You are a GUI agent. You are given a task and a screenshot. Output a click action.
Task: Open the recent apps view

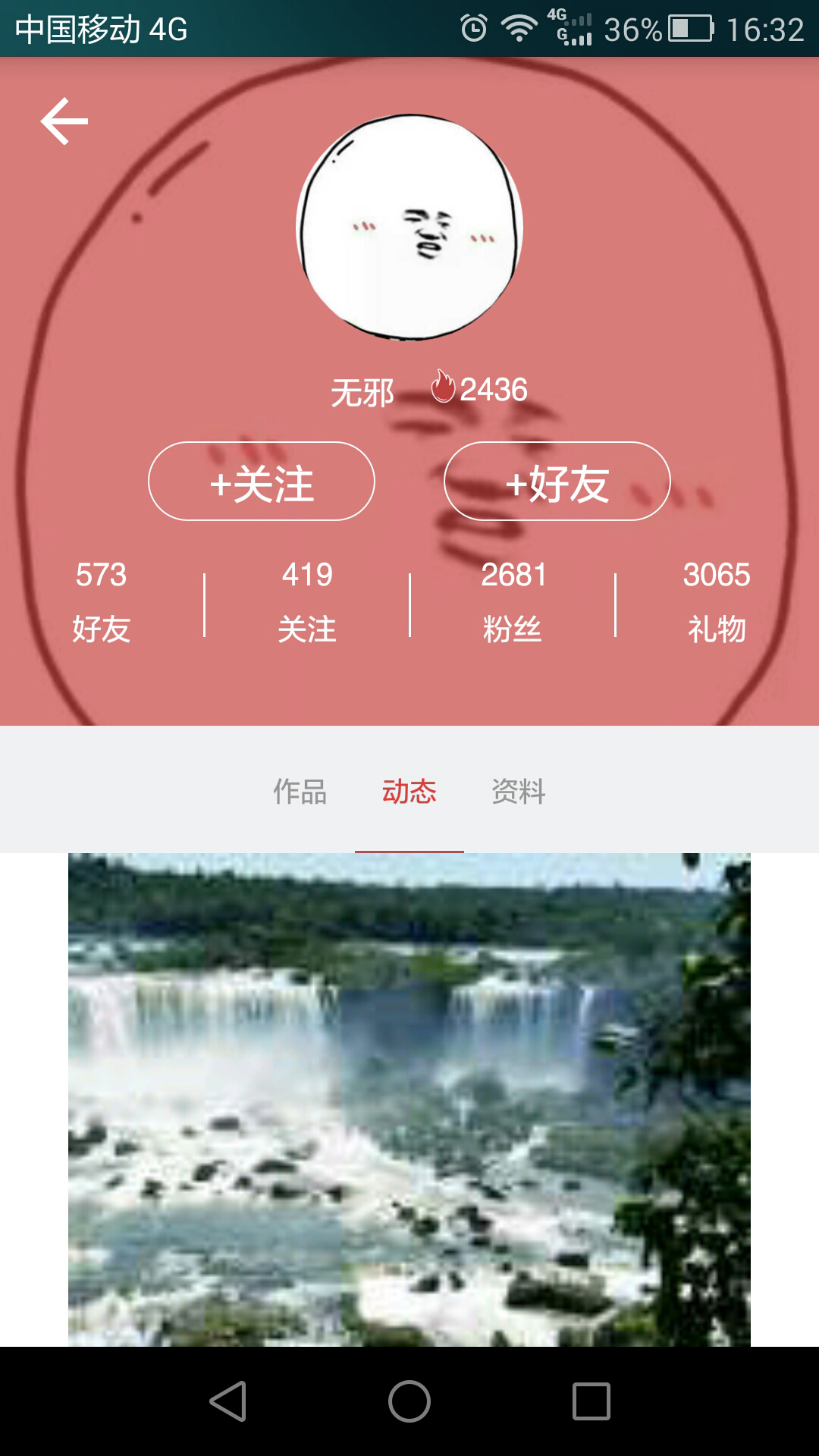tap(591, 1401)
